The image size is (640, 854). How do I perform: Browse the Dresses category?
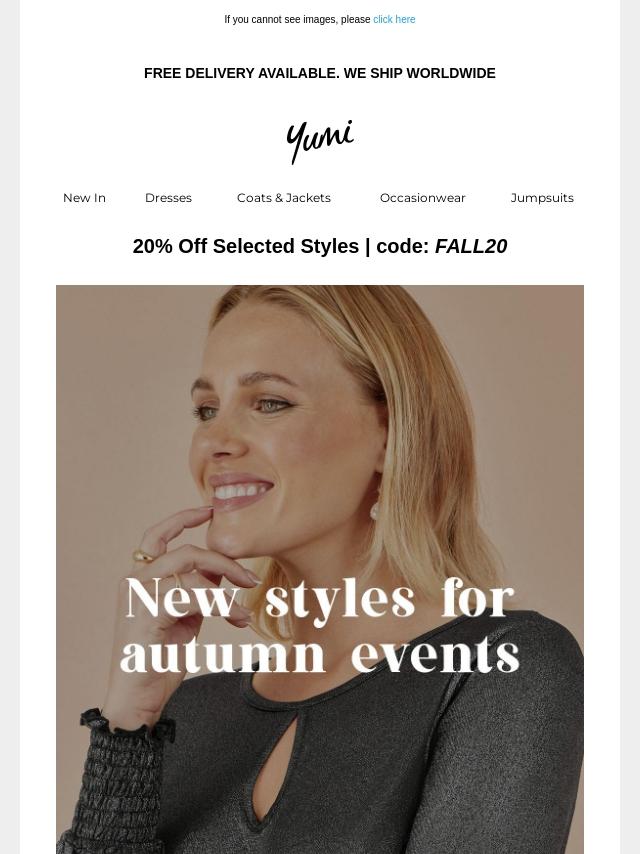click(168, 198)
